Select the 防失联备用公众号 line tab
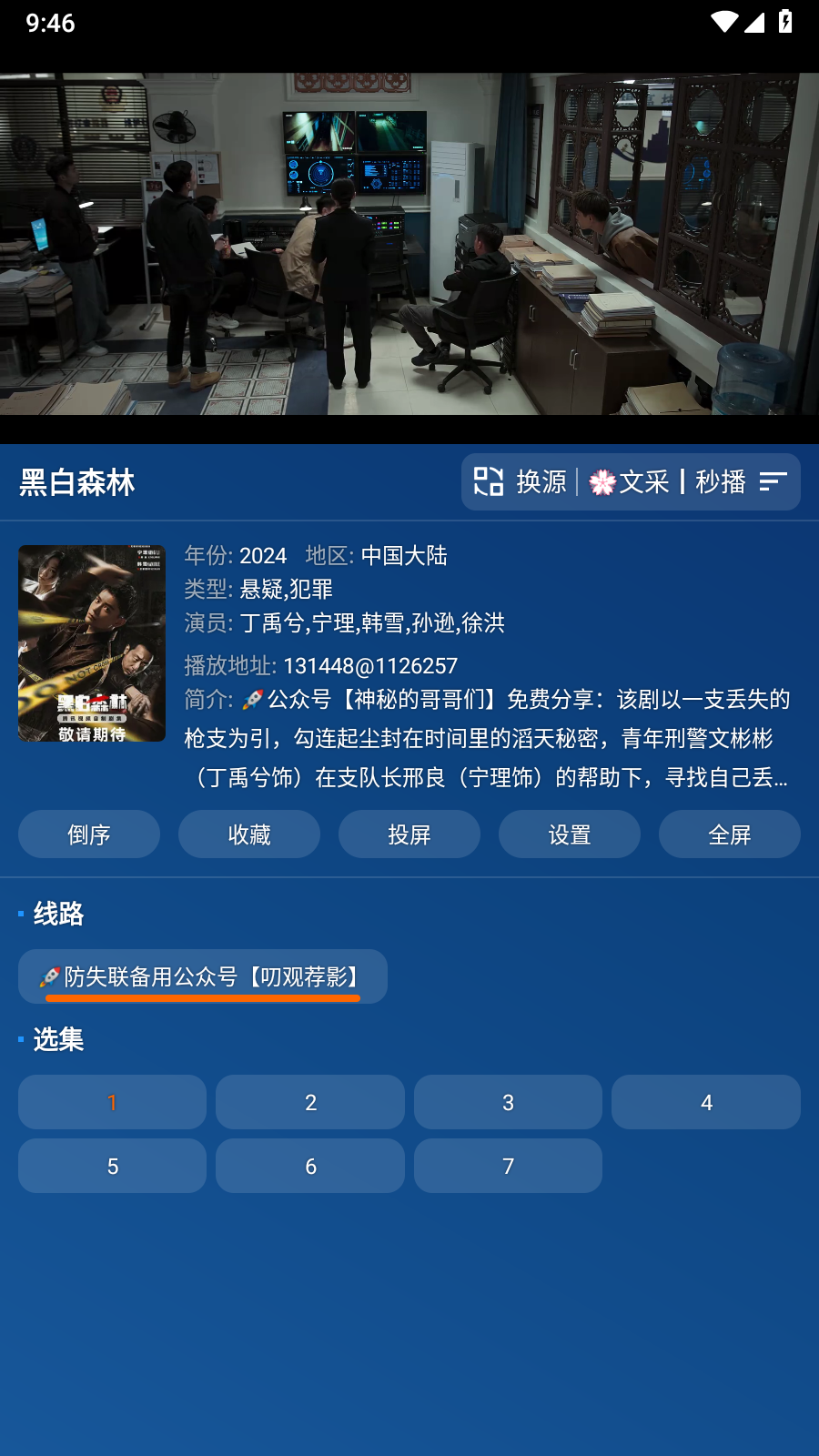This screenshot has width=819, height=1456. tap(202, 975)
